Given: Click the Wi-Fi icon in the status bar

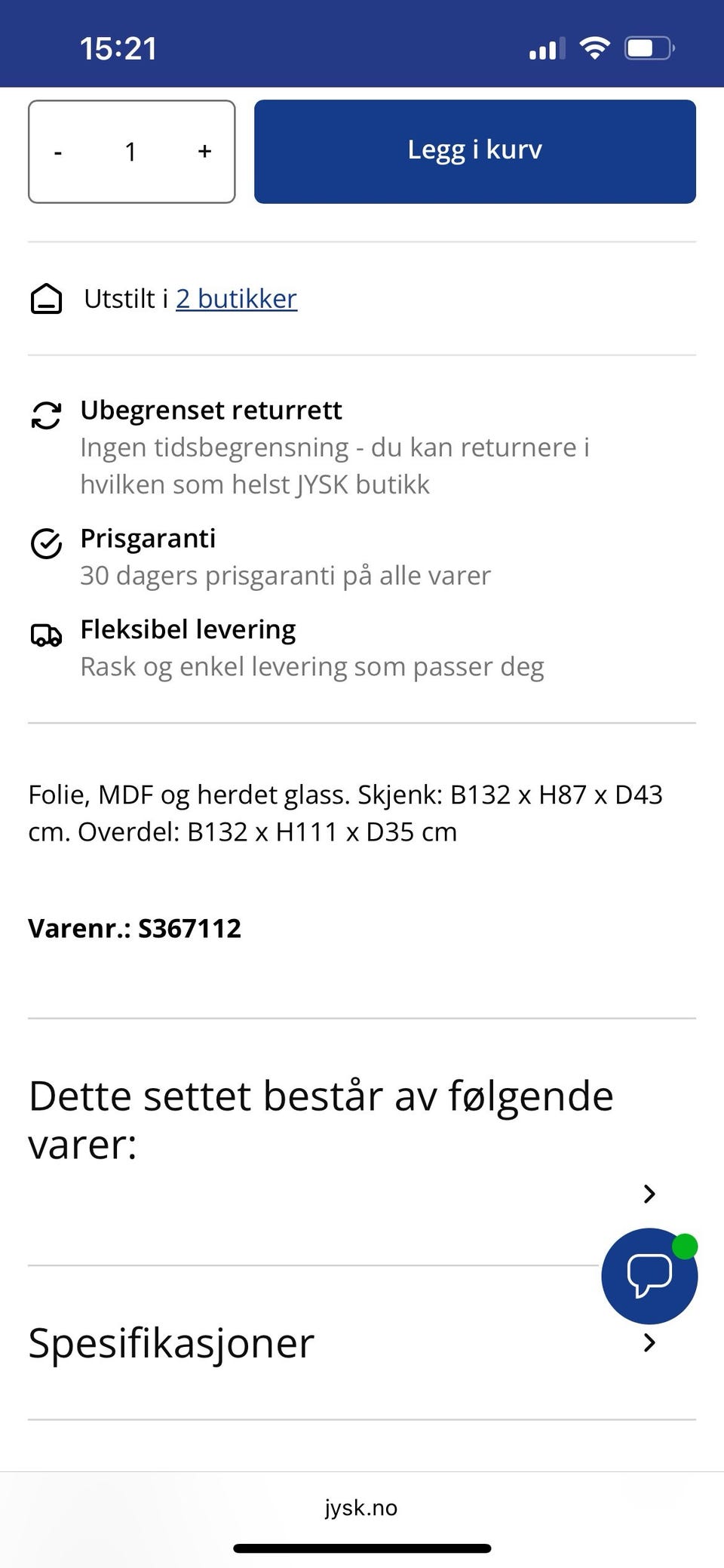Looking at the screenshot, I should click(594, 47).
